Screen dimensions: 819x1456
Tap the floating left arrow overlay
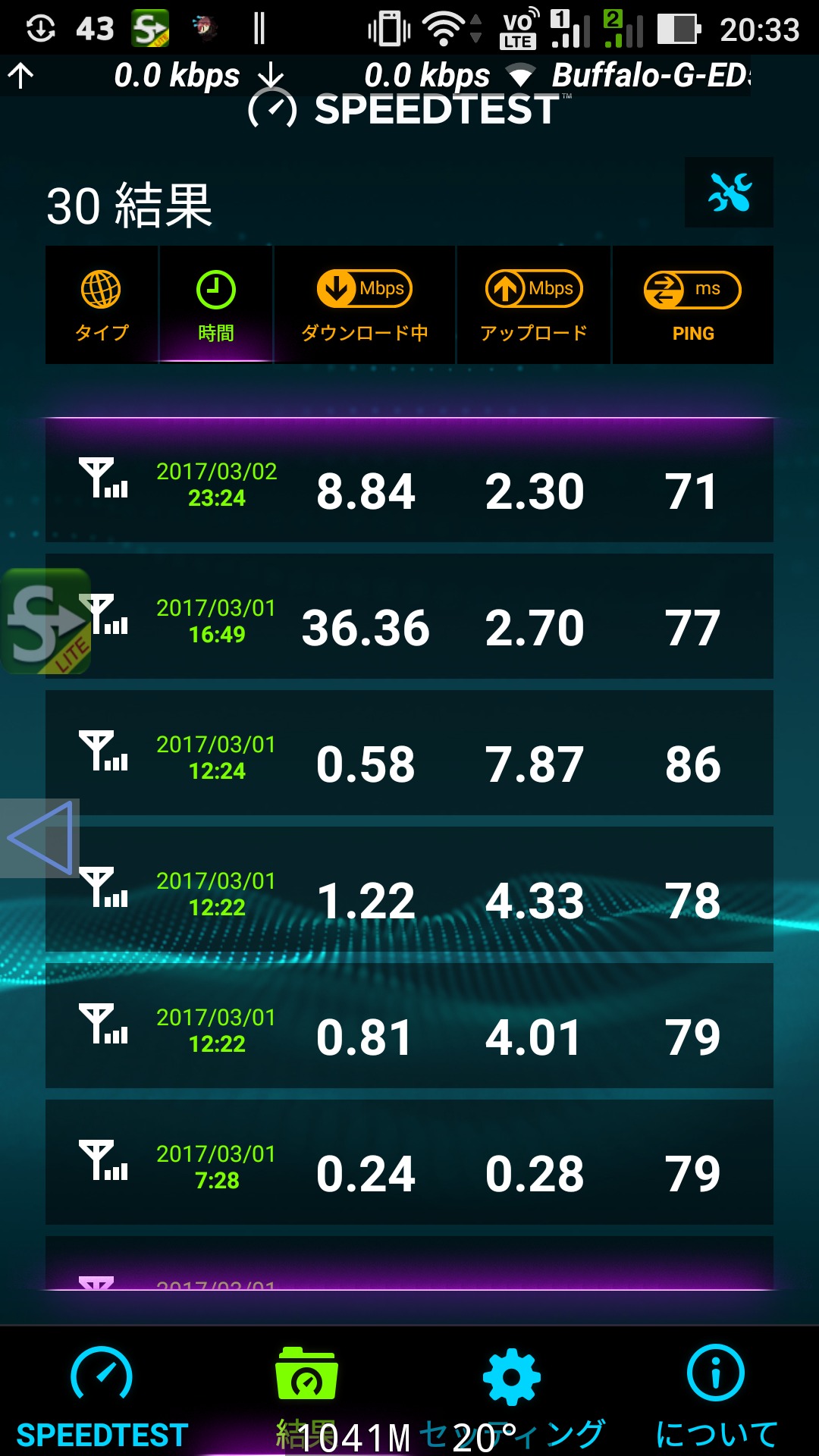[39, 838]
